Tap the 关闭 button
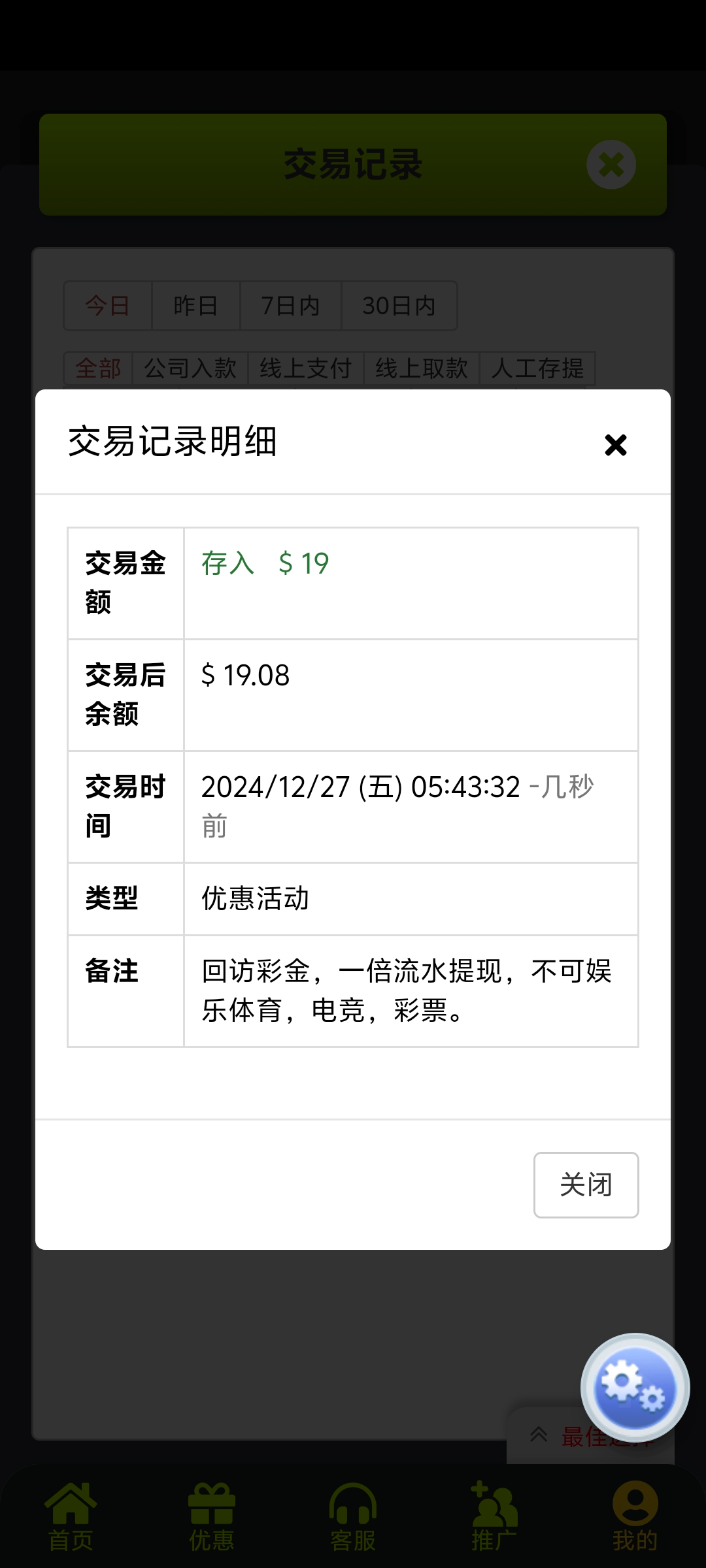 [586, 1184]
